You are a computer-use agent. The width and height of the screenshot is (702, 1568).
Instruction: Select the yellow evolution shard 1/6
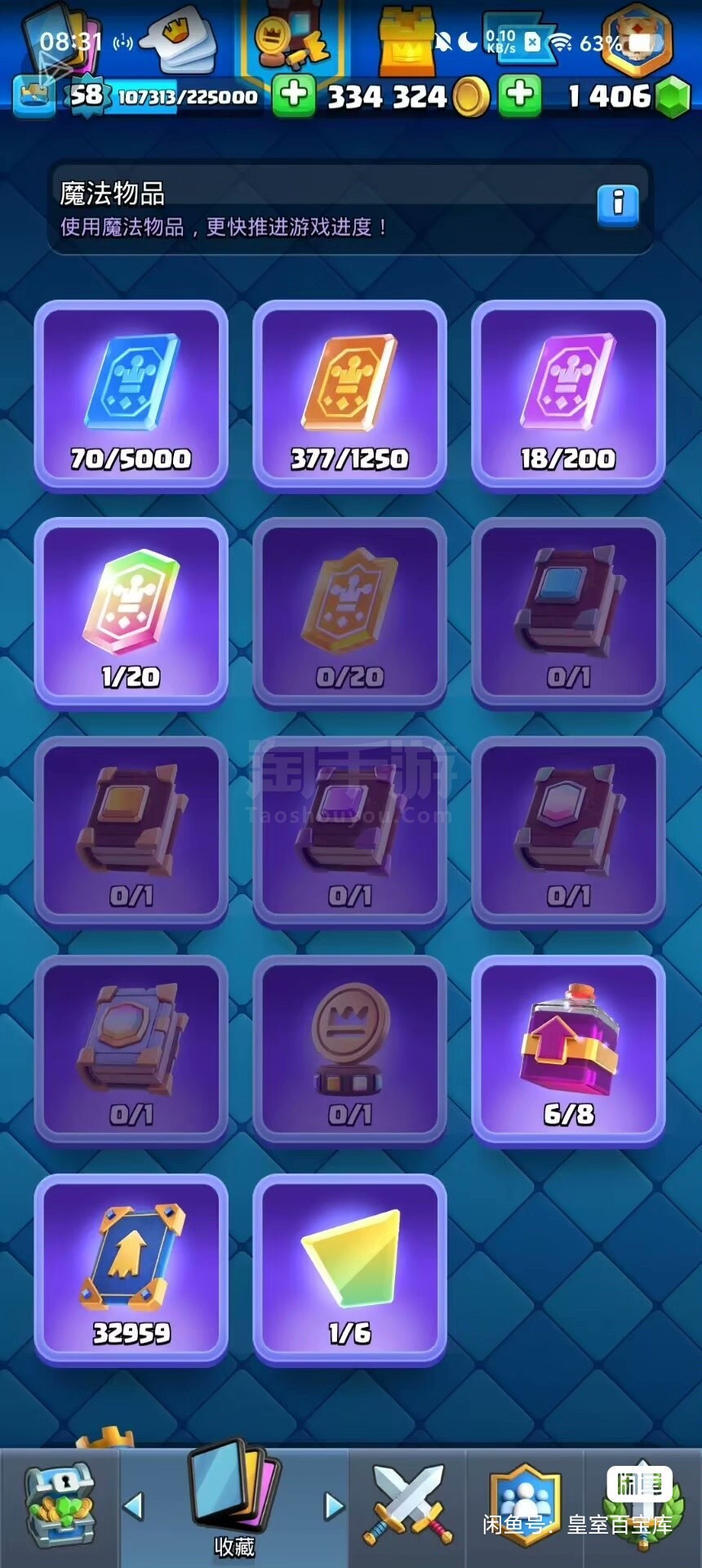click(x=349, y=1270)
